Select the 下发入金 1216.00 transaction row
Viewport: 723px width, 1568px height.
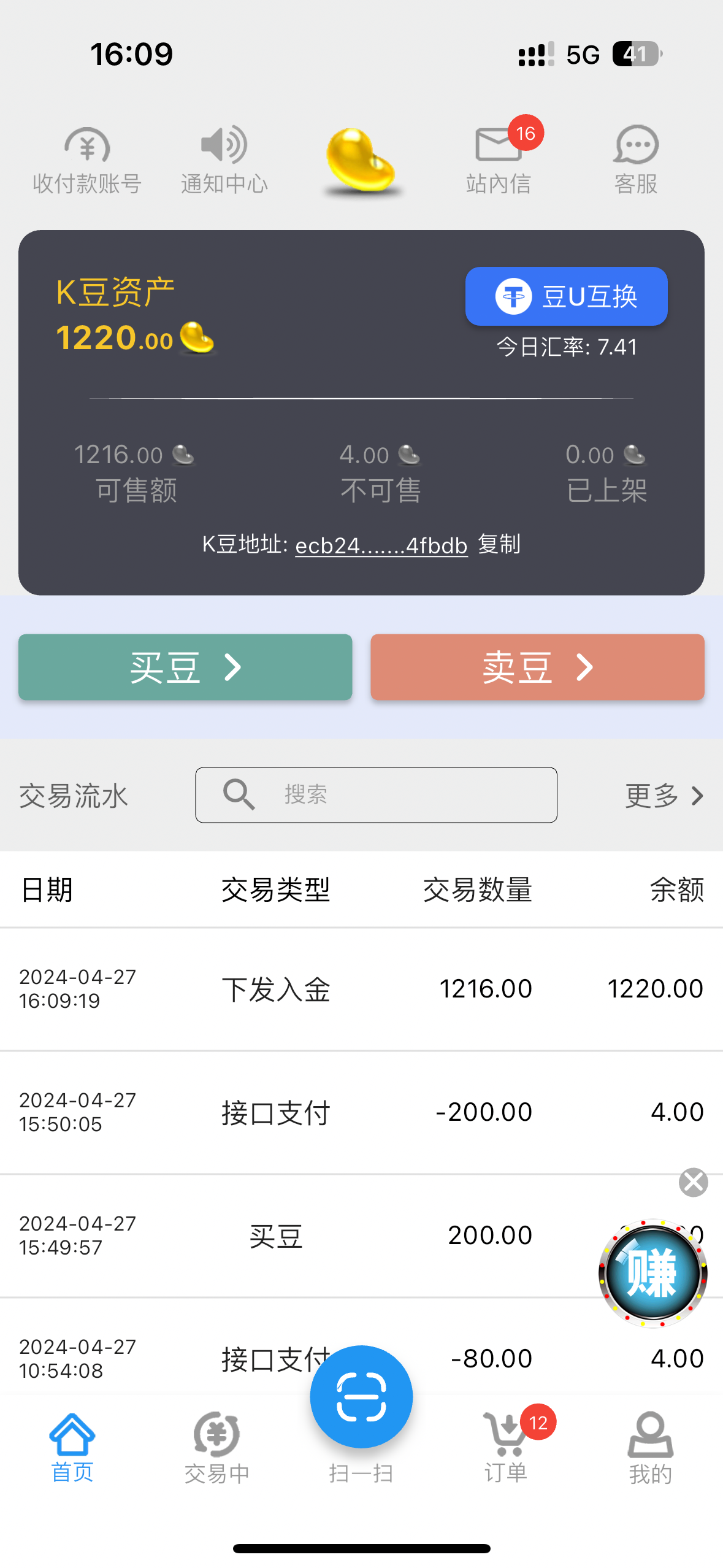click(361, 989)
